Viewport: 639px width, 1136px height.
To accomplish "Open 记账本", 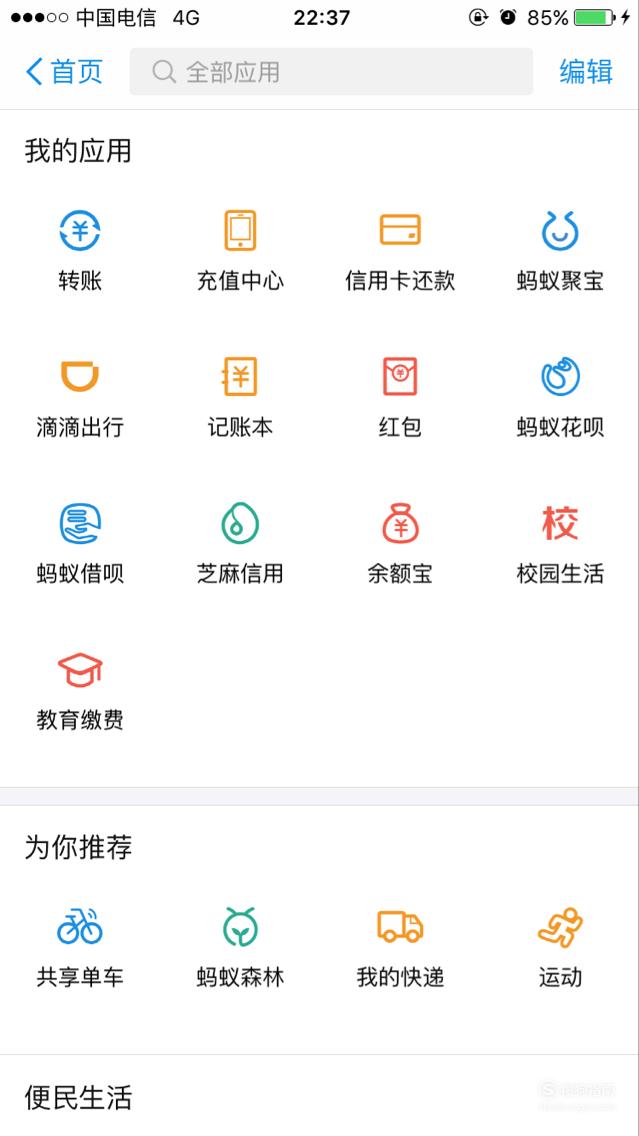I will 240,397.
